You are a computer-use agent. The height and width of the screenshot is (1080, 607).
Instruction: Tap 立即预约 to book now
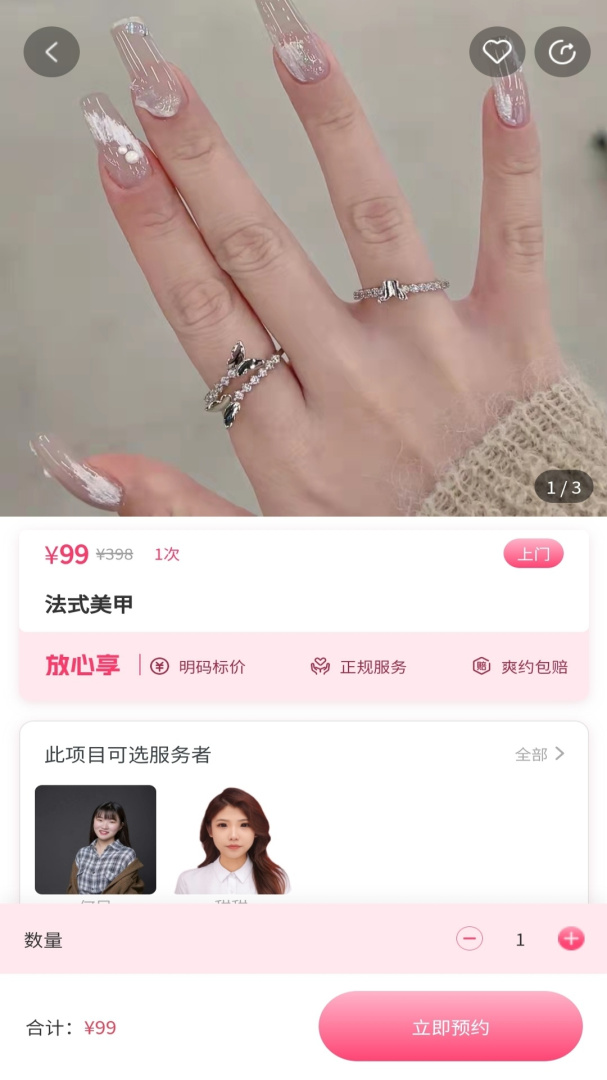[450, 1027]
